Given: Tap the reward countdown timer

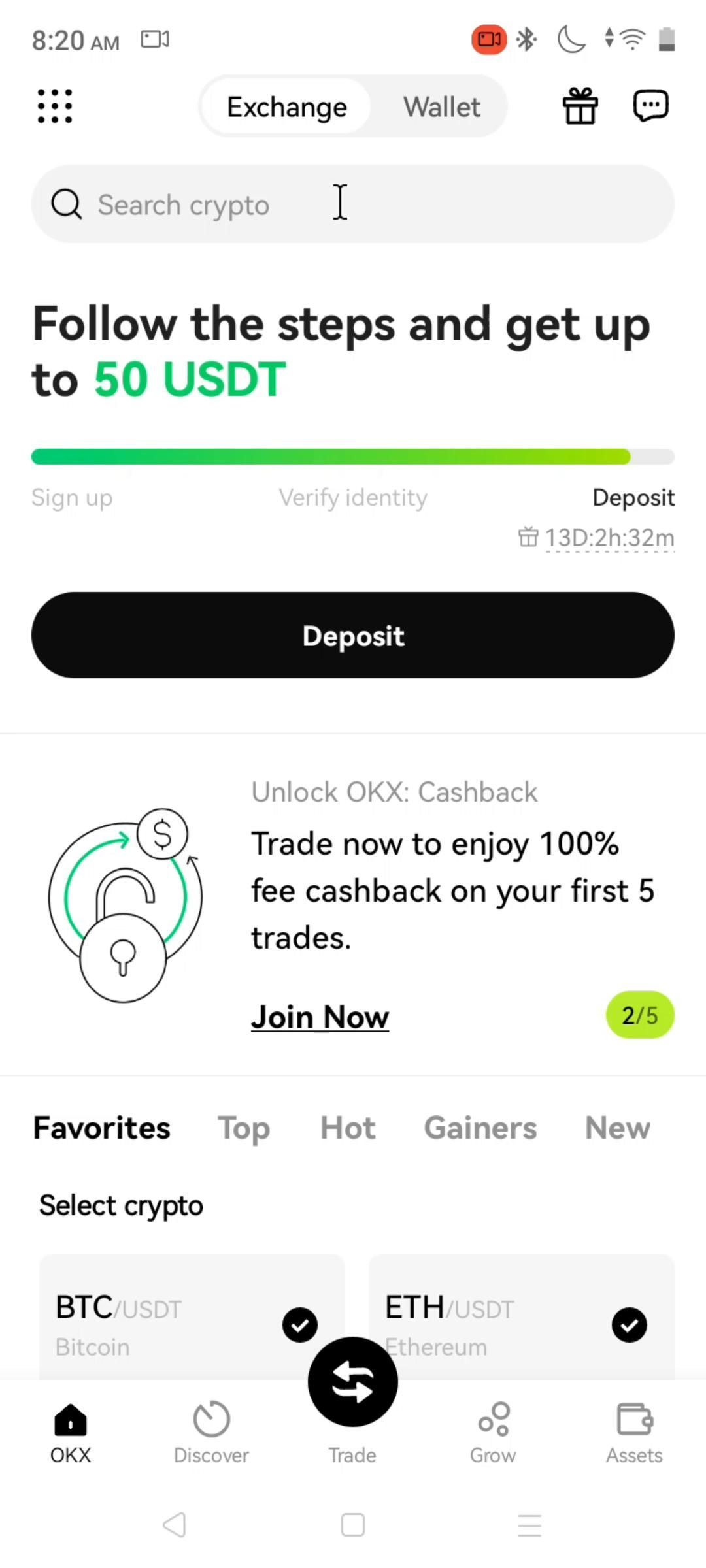Looking at the screenshot, I should pyautogui.click(x=608, y=538).
